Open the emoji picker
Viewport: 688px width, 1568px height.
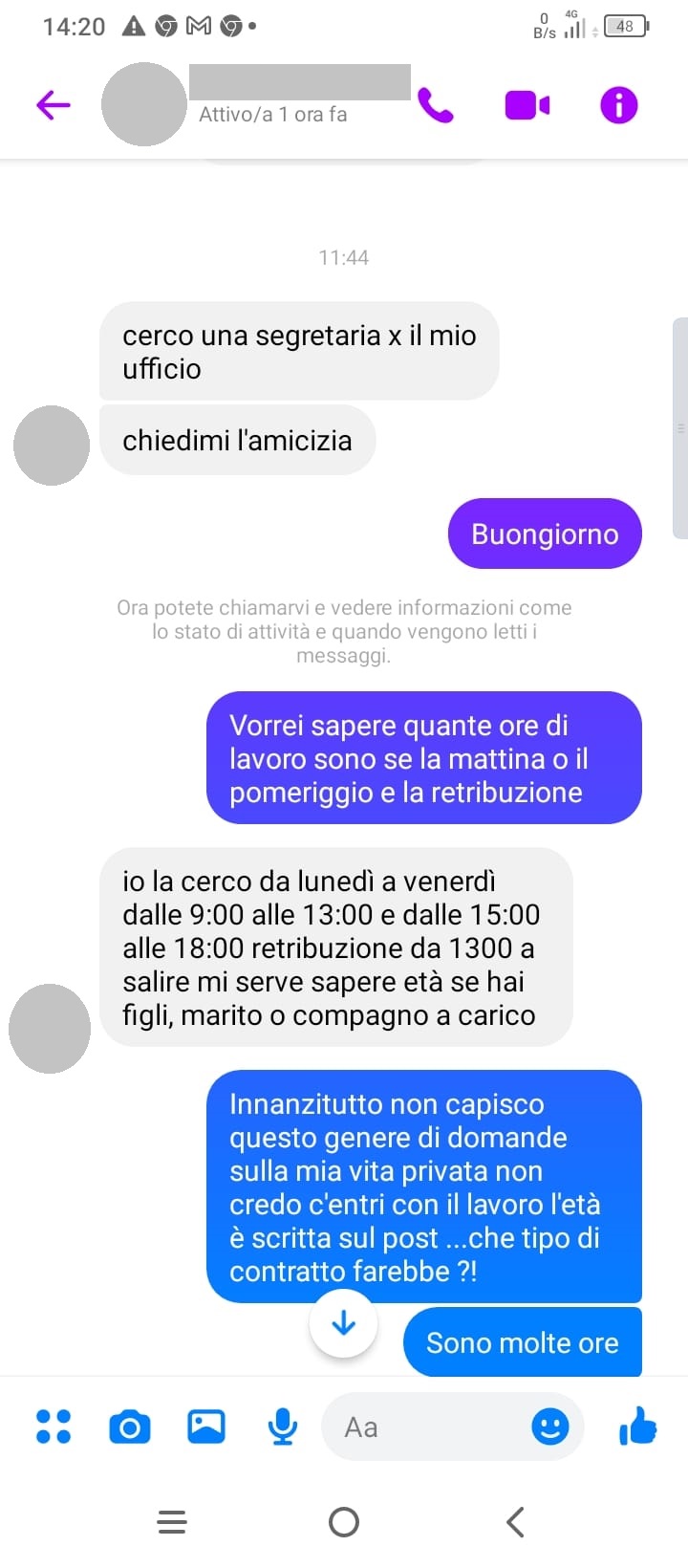(x=550, y=1426)
